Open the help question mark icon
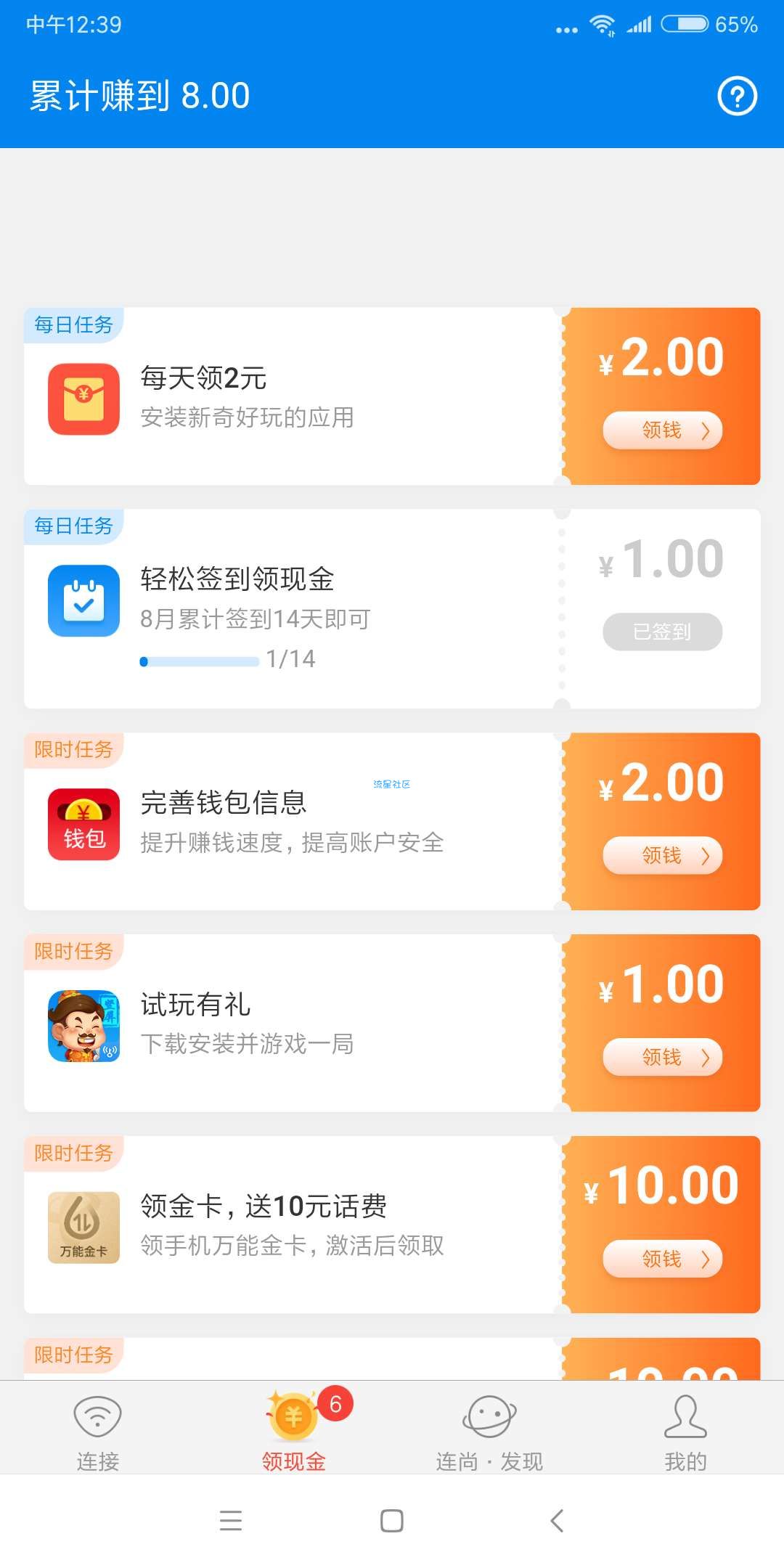The height and width of the screenshot is (1568, 784). tap(737, 96)
